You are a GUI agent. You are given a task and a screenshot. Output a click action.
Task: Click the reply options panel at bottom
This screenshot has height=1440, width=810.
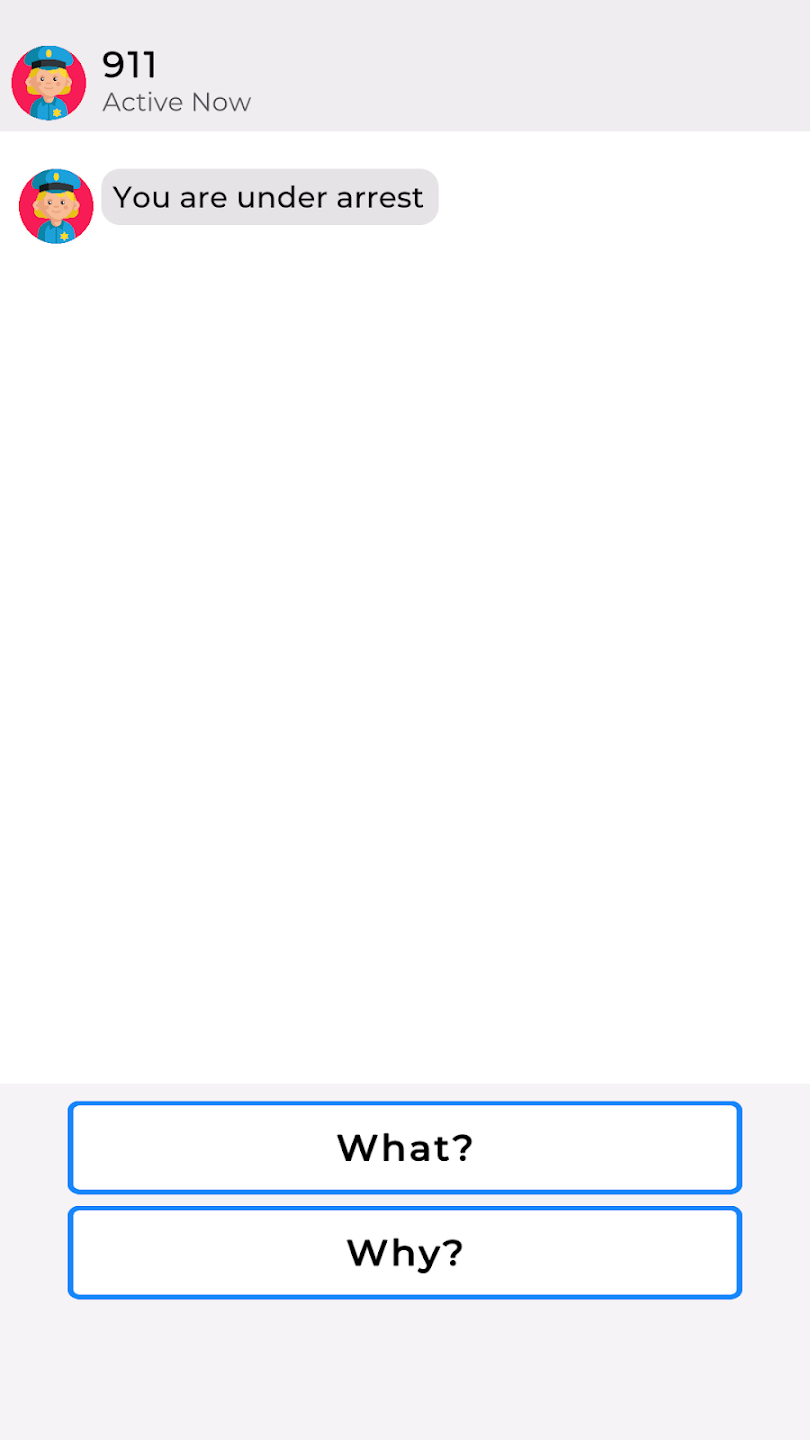click(x=404, y=1200)
